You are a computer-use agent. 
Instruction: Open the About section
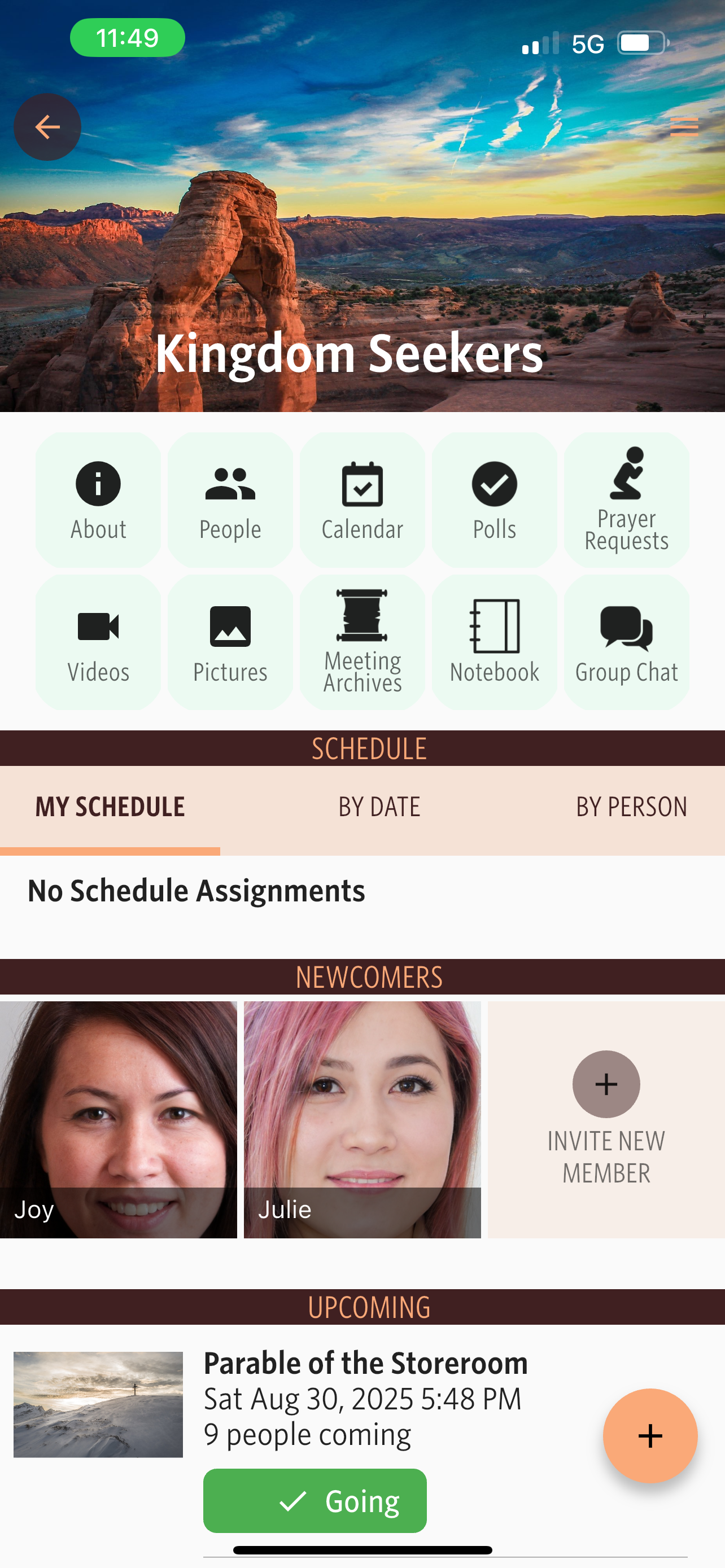(x=98, y=500)
